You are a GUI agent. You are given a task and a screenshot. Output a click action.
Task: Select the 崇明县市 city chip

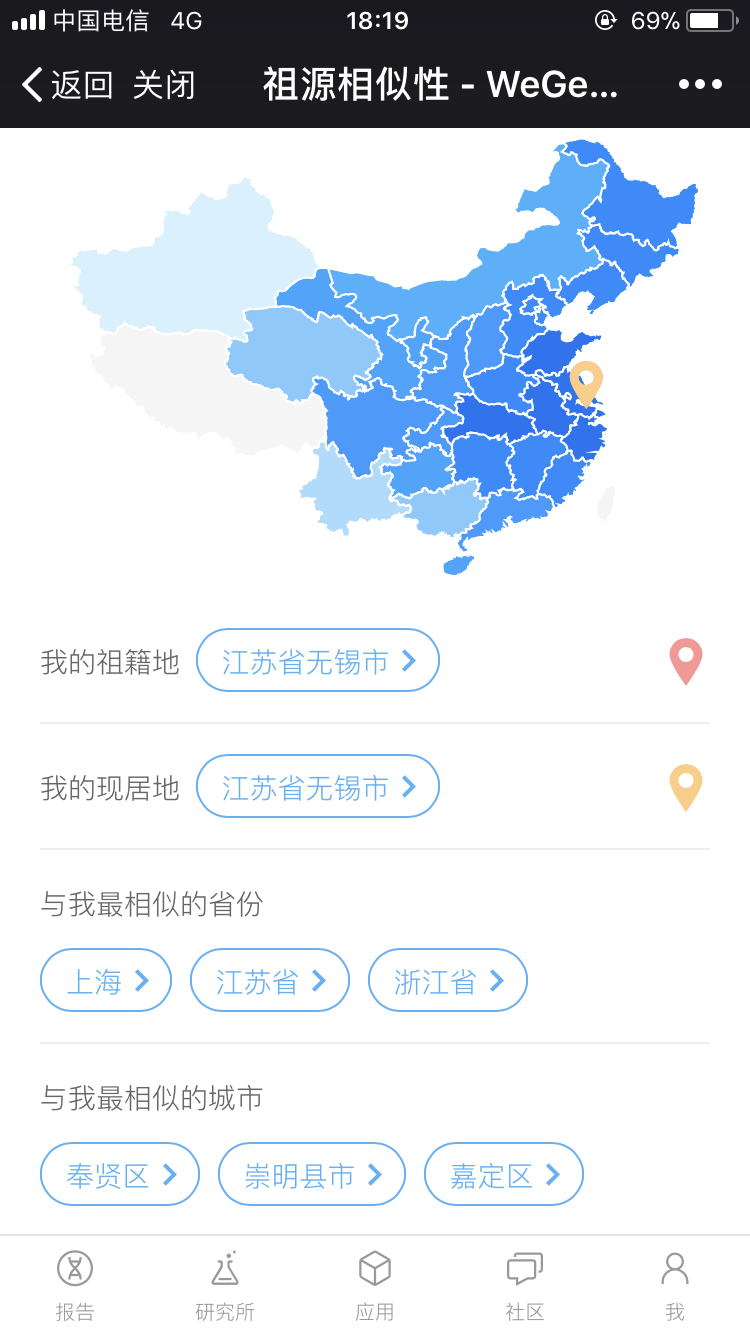tap(312, 1174)
